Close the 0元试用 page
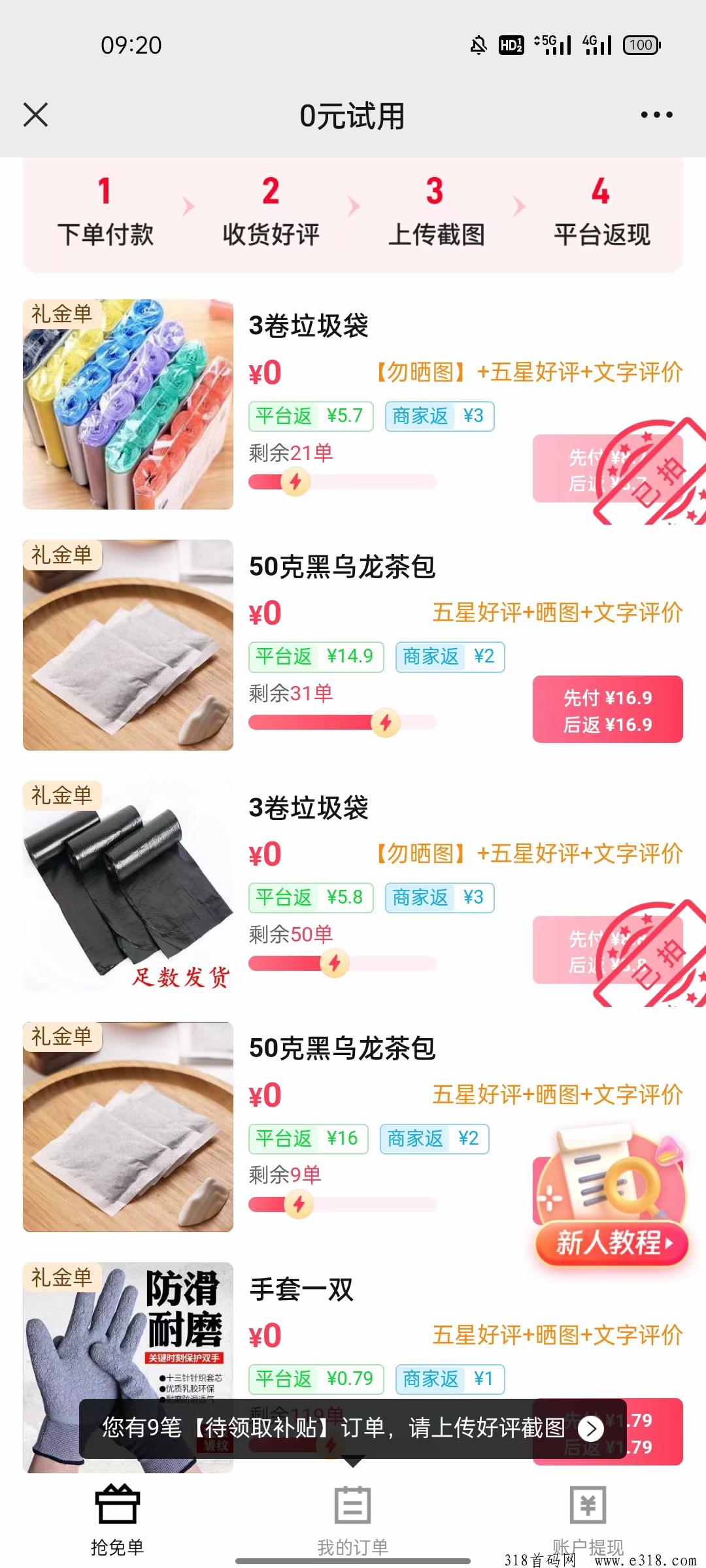706x1568 pixels. (x=36, y=115)
